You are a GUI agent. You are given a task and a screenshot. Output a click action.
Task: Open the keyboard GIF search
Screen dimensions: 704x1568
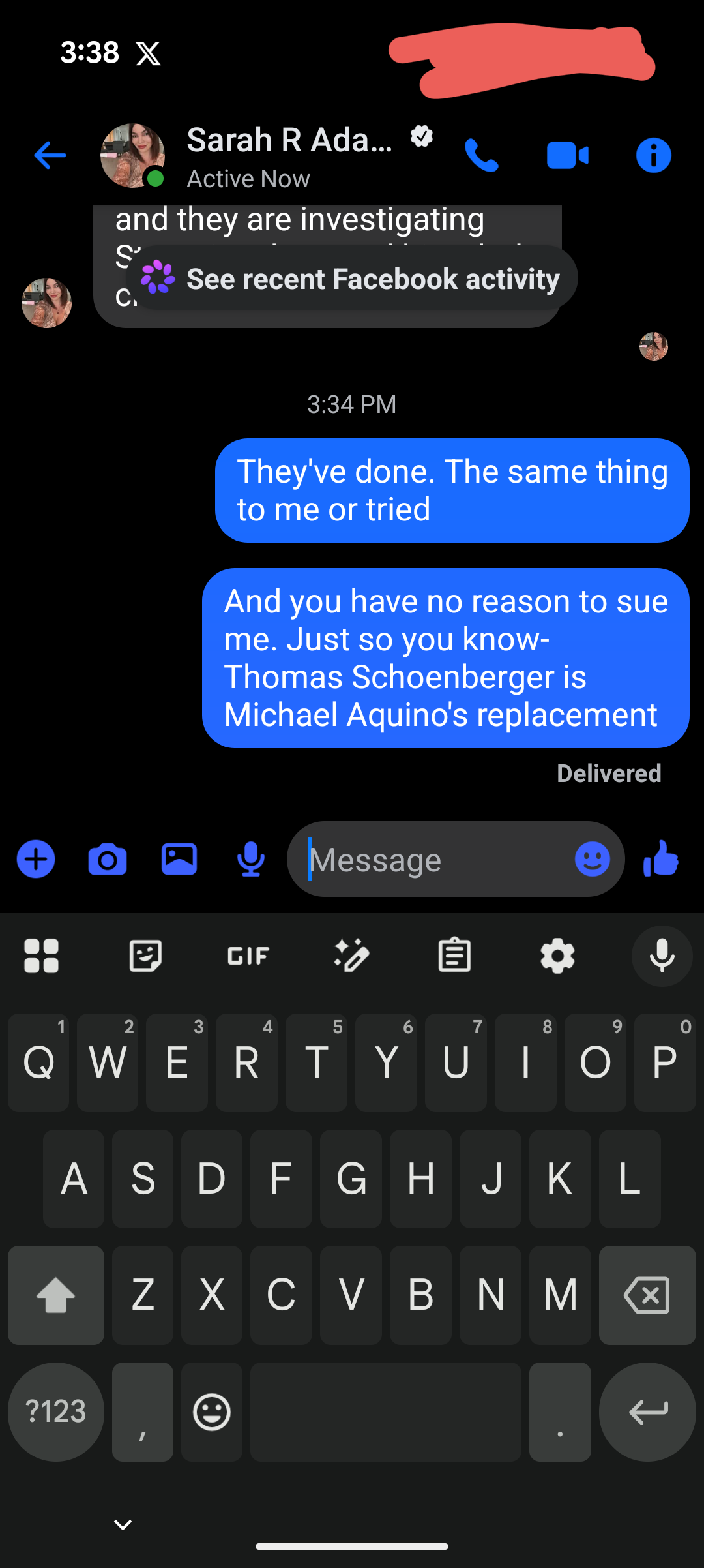pyautogui.click(x=248, y=956)
